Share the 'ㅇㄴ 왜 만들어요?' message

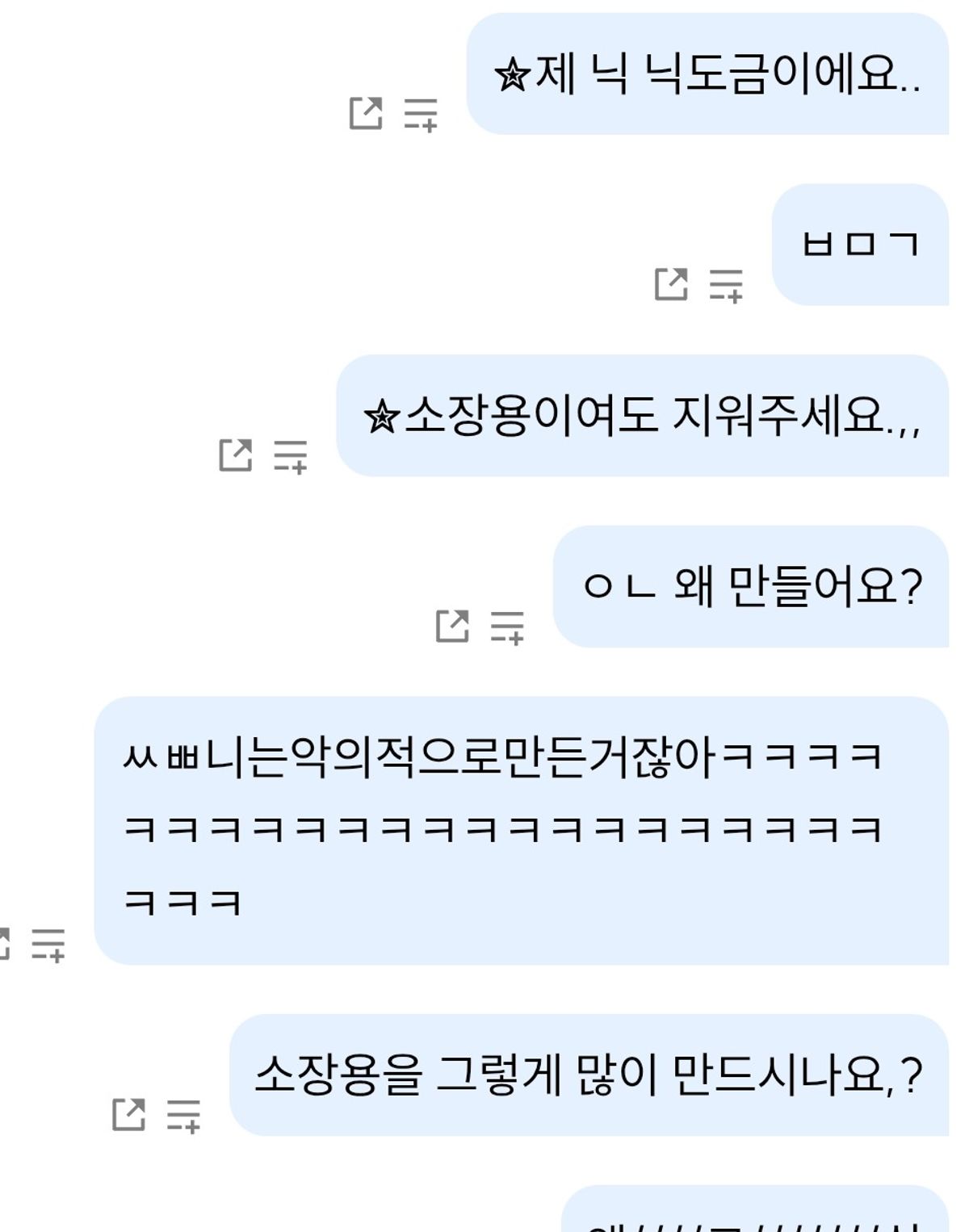(452, 626)
